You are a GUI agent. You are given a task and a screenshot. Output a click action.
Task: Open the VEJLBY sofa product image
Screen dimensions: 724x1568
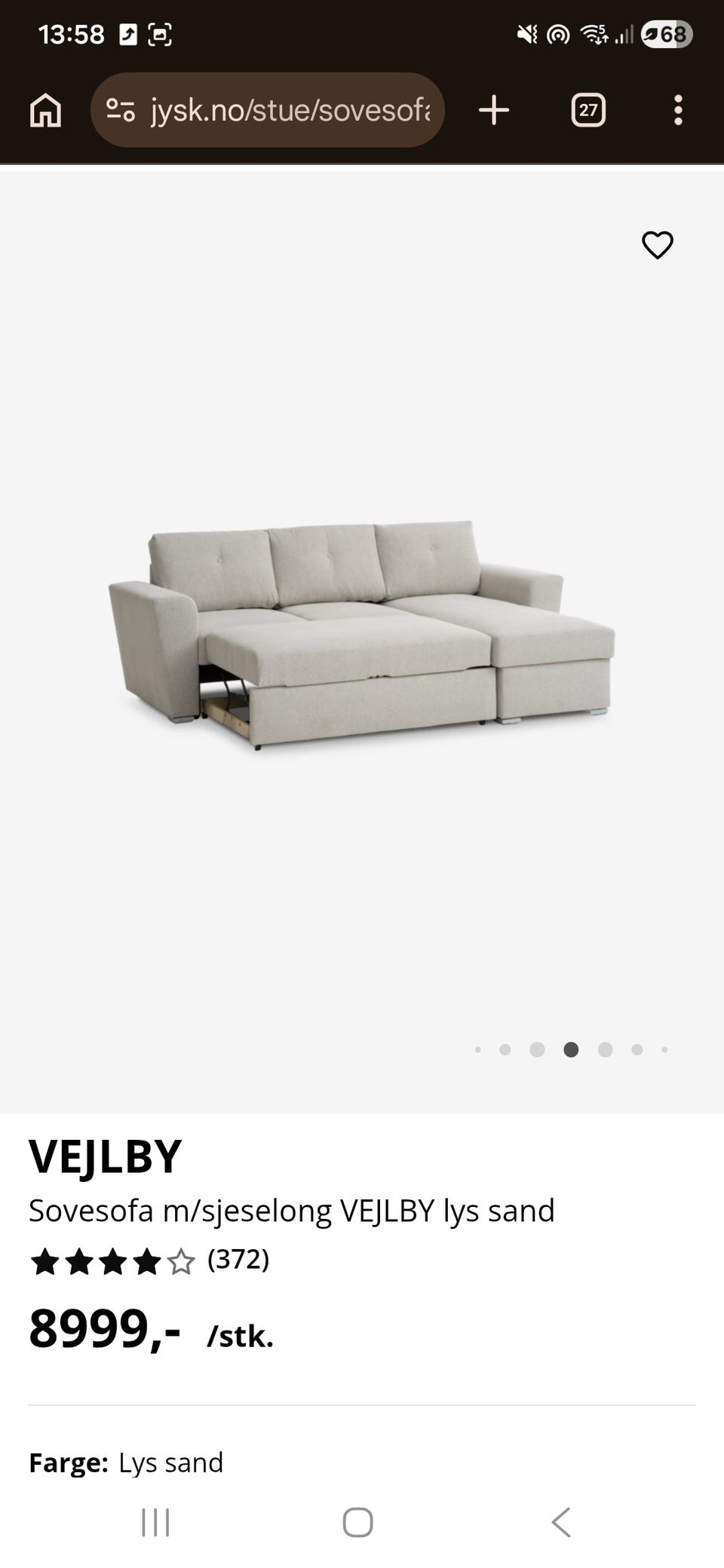coord(362,633)
